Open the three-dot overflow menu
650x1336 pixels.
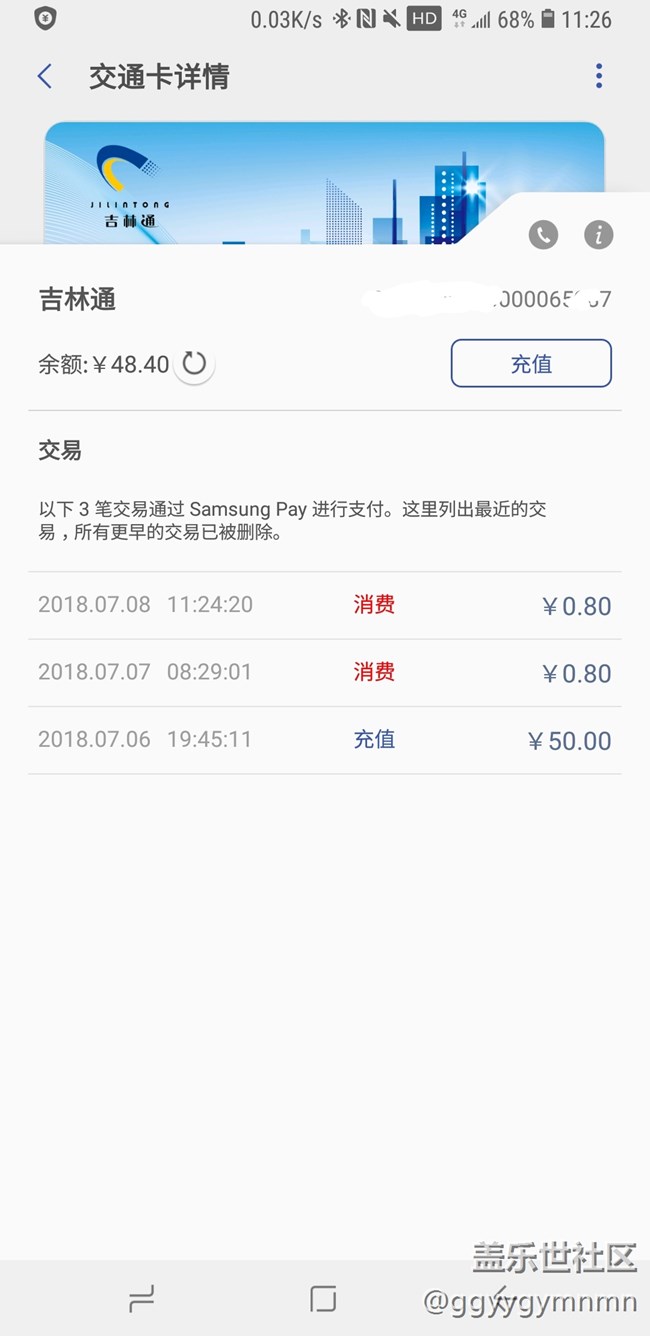pyautogui.click(x=599, y=76)
